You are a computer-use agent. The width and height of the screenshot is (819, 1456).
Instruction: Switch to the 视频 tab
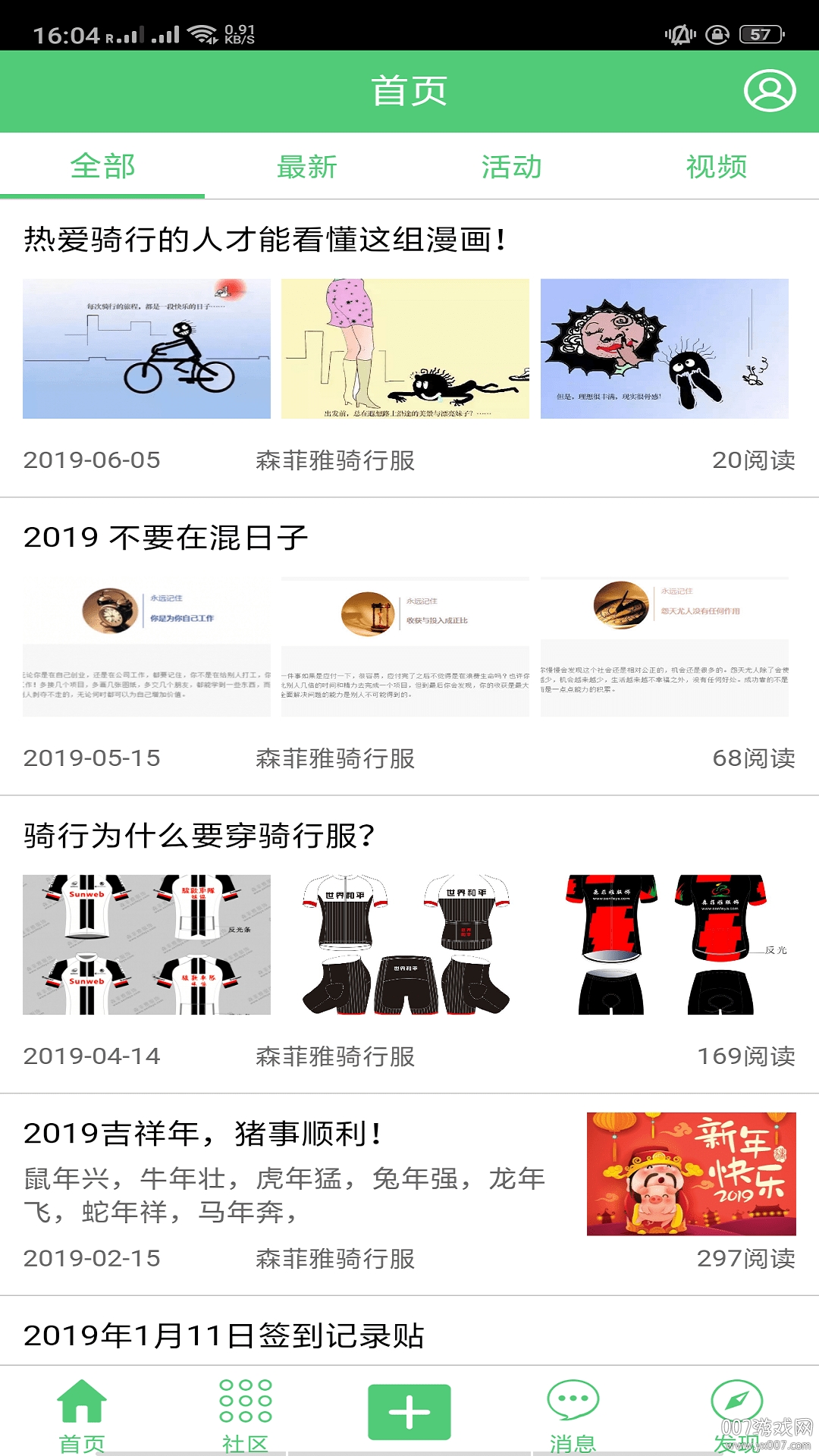[x=716, y=167]
